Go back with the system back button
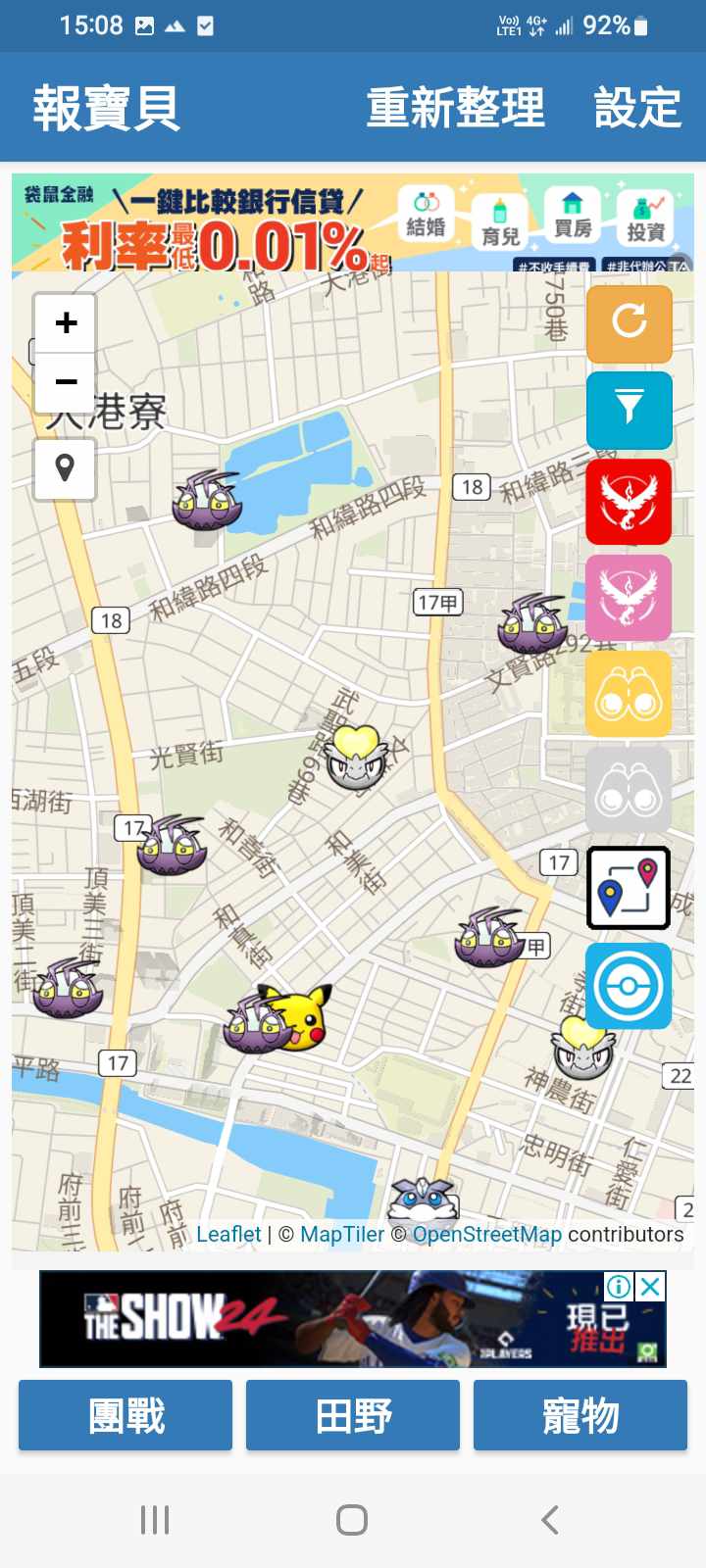The width and height of the screenshot is (706, 1568). coord(550,1520)
